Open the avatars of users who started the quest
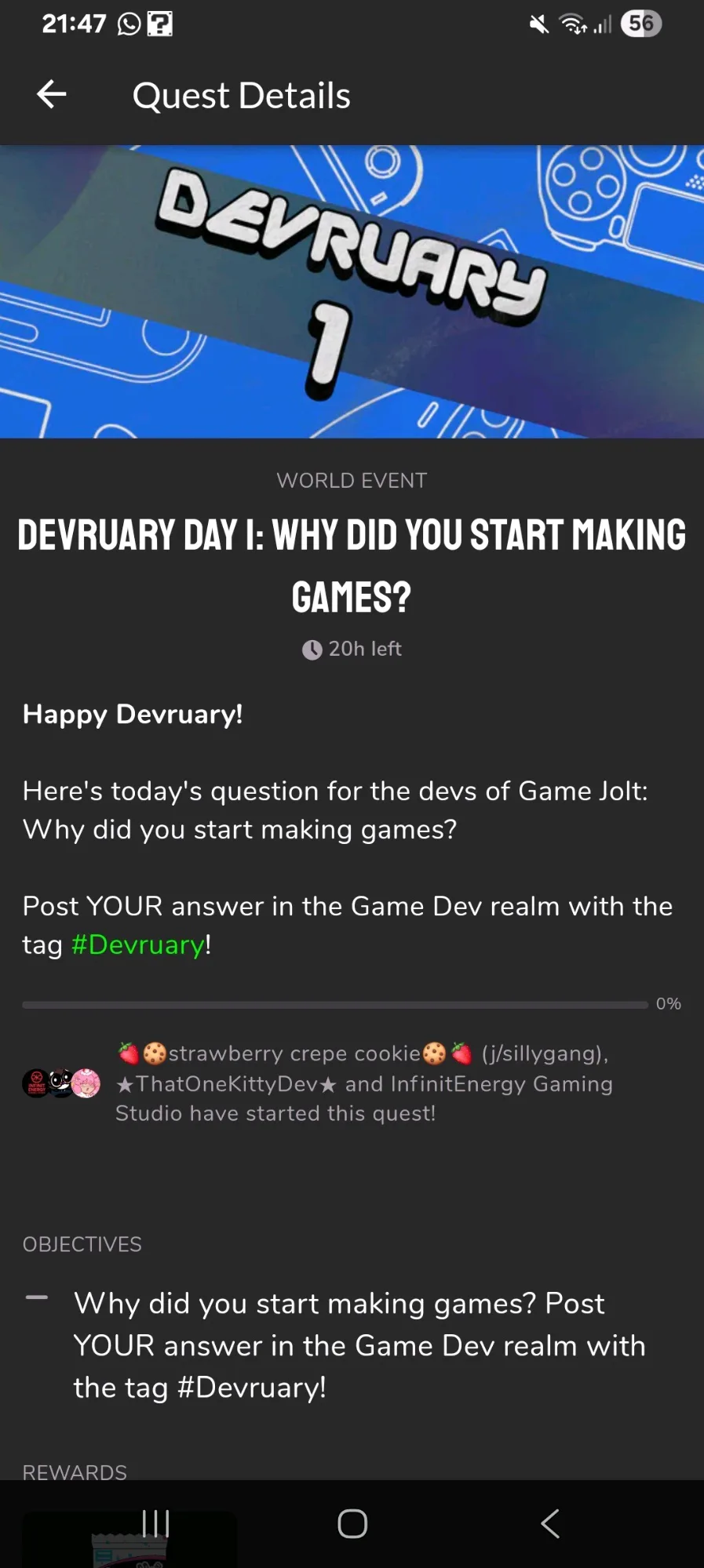Image resolution: width=704 pixels, height=1568 pixels. (61, 1083)
